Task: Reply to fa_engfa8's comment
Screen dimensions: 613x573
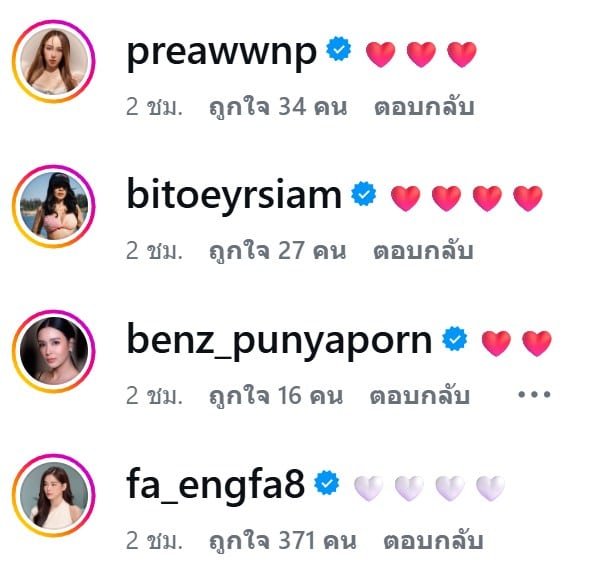Action: coord(433,541)
